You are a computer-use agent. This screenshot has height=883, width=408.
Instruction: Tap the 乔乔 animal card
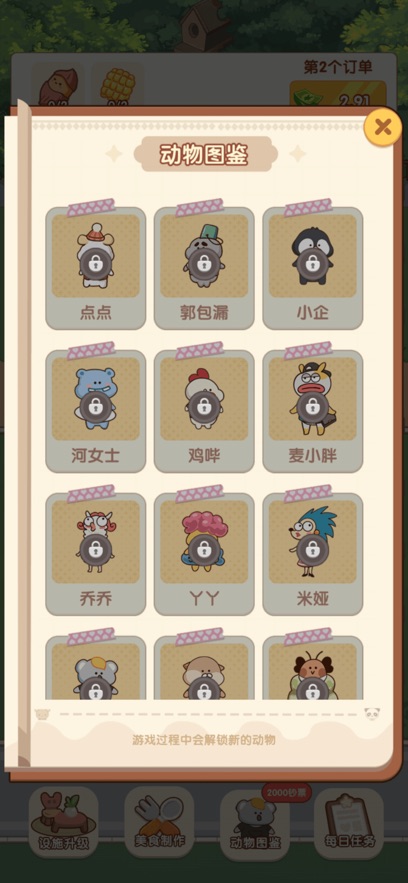point(96,554)
